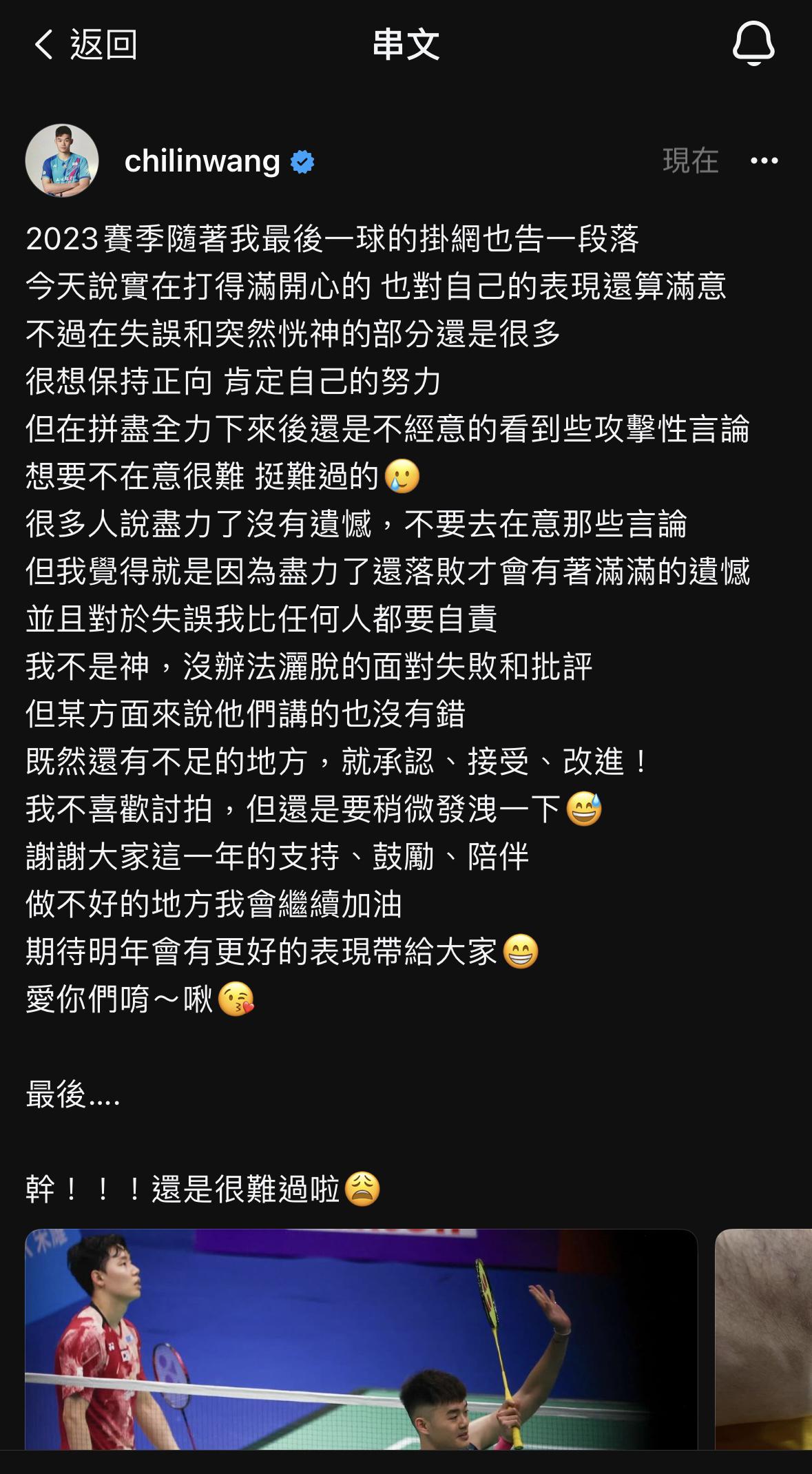Viewport: 812px width, 1474px height.
Task: Open chilinwang's profile picture
Action: tap(62, 160)
